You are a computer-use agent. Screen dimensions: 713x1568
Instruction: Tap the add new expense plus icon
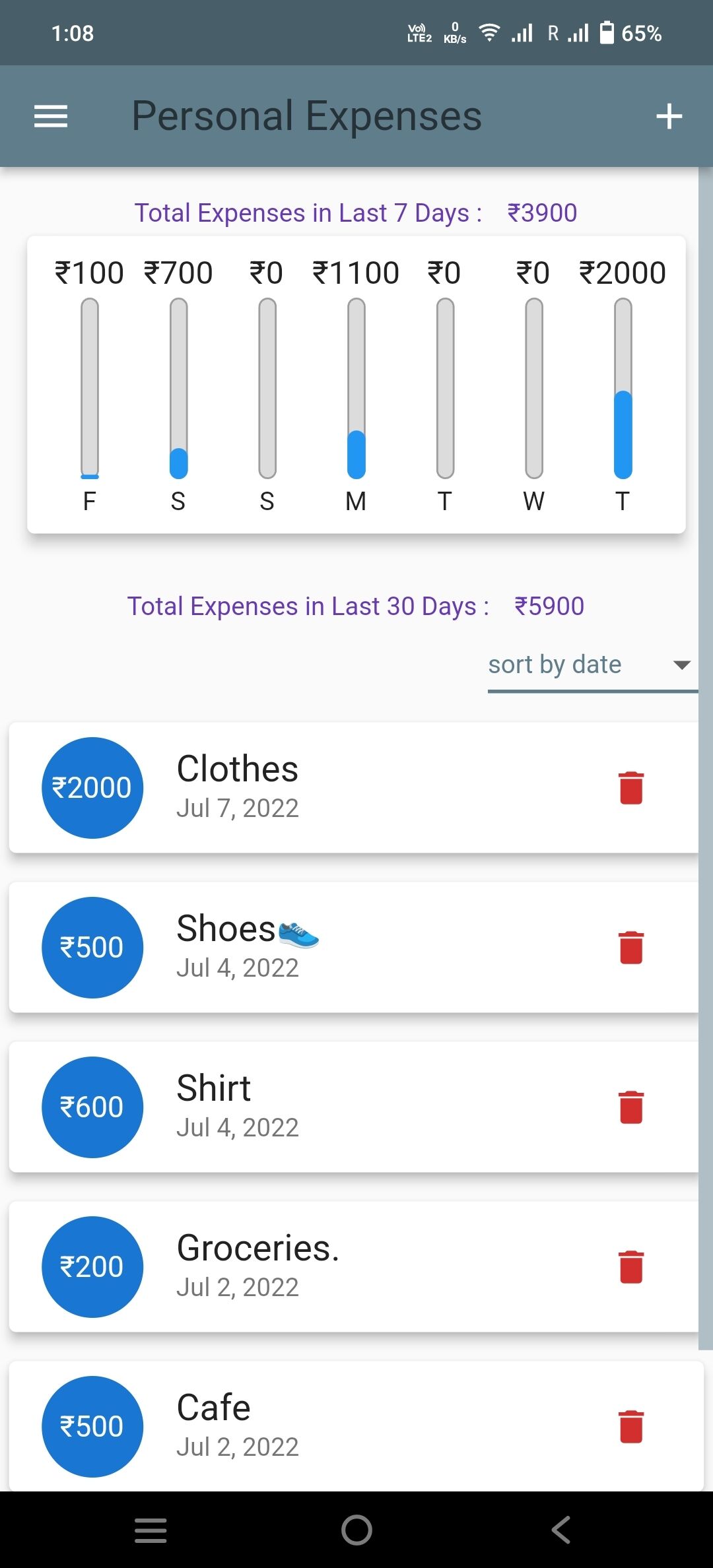point(669,115)
